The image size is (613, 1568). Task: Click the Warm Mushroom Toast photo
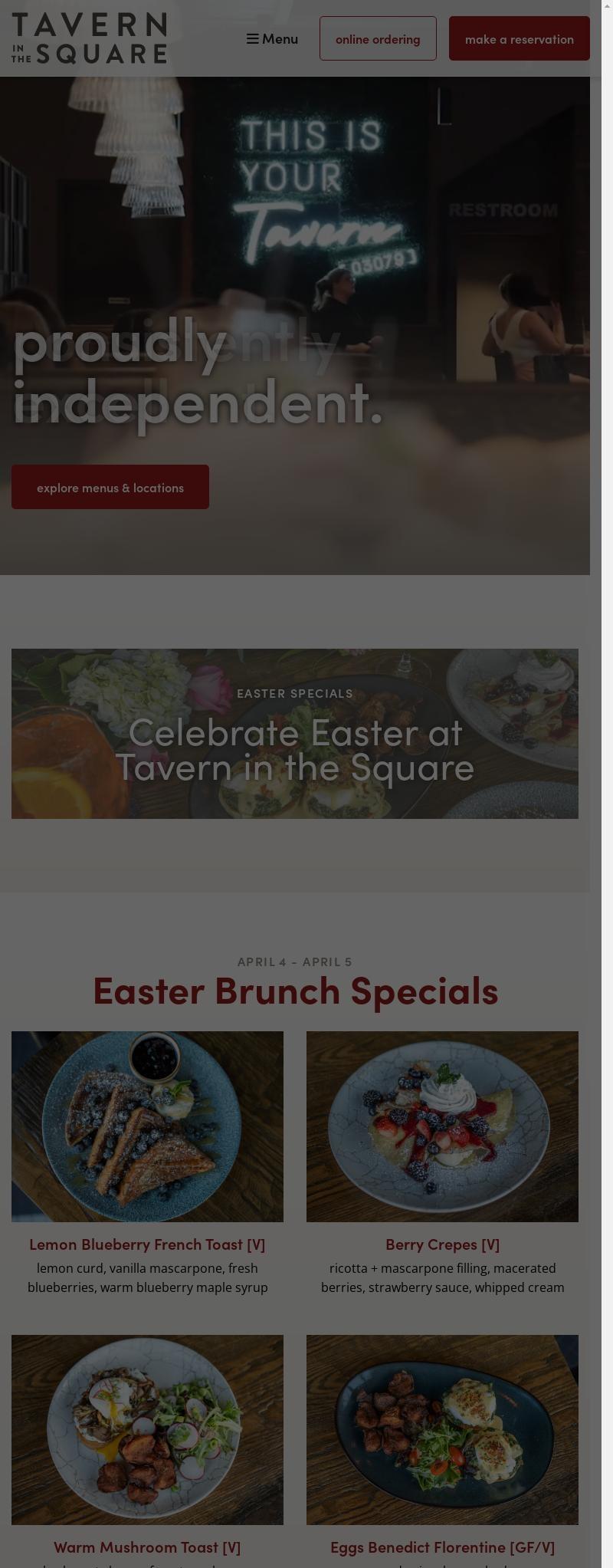point(147,1428)
